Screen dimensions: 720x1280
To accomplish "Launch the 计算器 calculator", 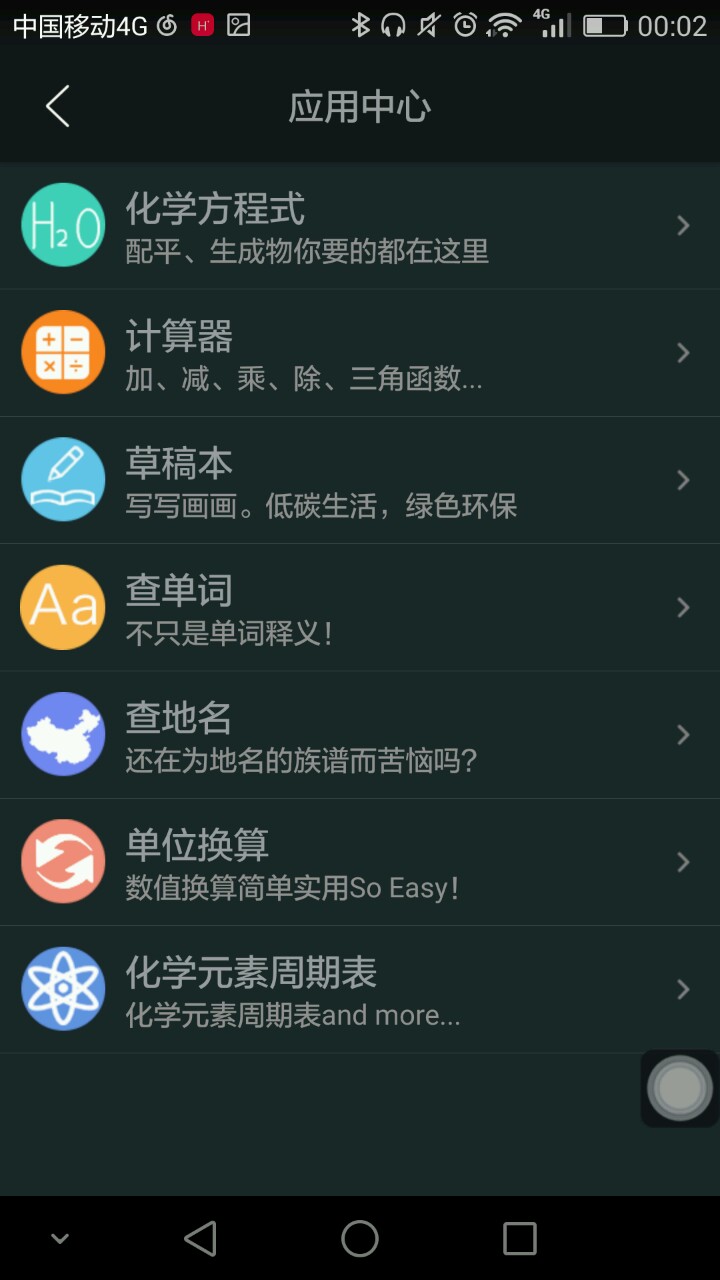I will point(360,353).
